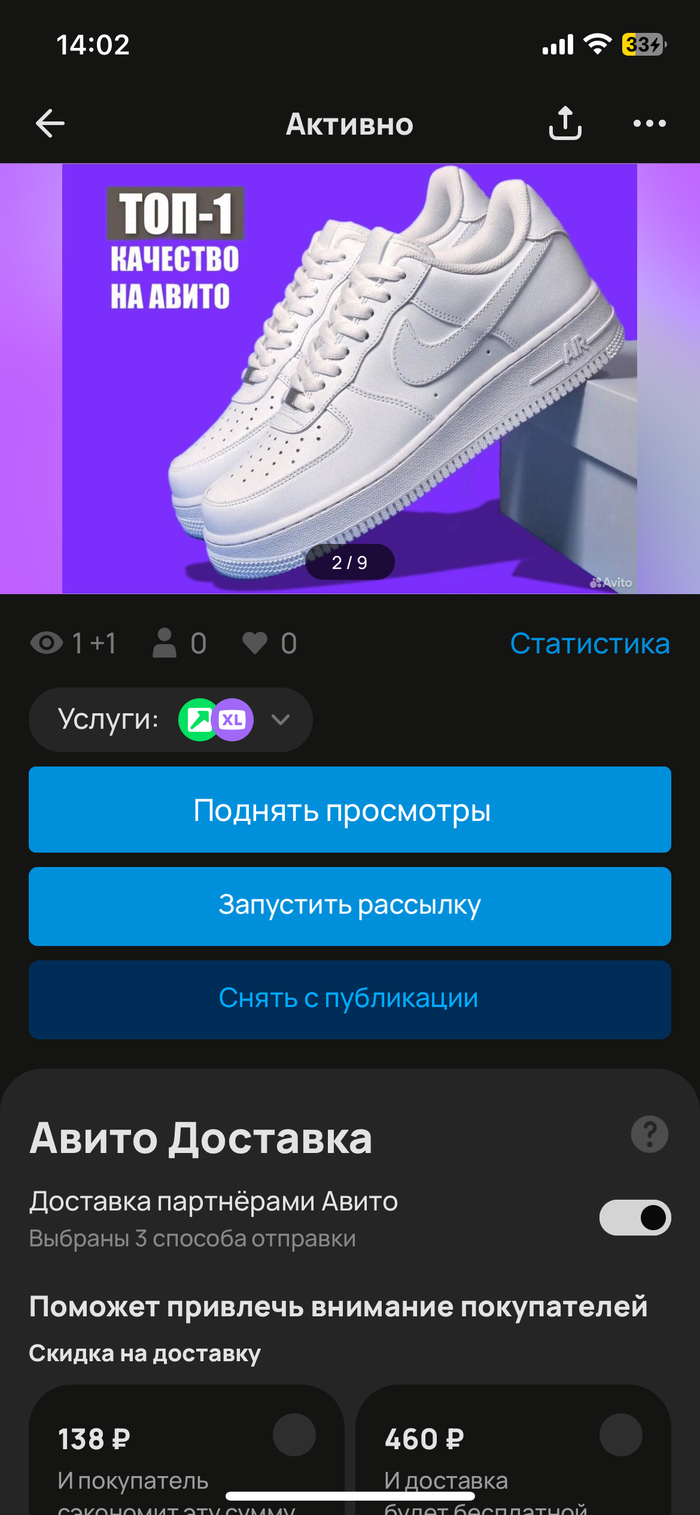
Task: Select Снять с публикации
Action: [x=350, y=999]
